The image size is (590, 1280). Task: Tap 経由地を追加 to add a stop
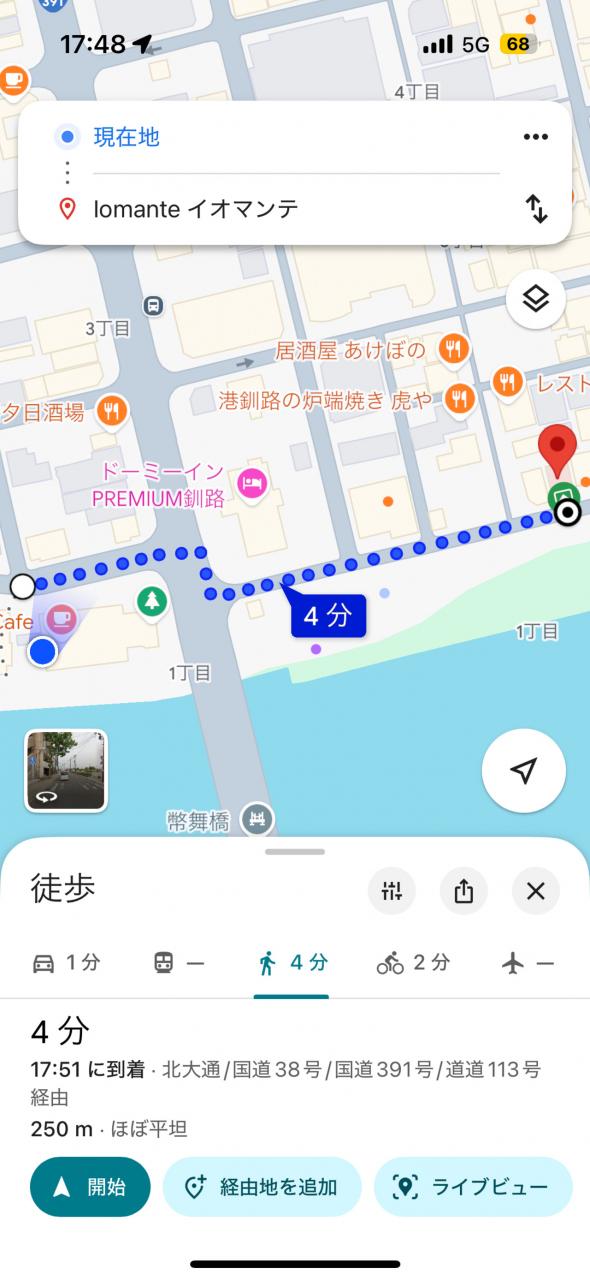coord(262,1187)
